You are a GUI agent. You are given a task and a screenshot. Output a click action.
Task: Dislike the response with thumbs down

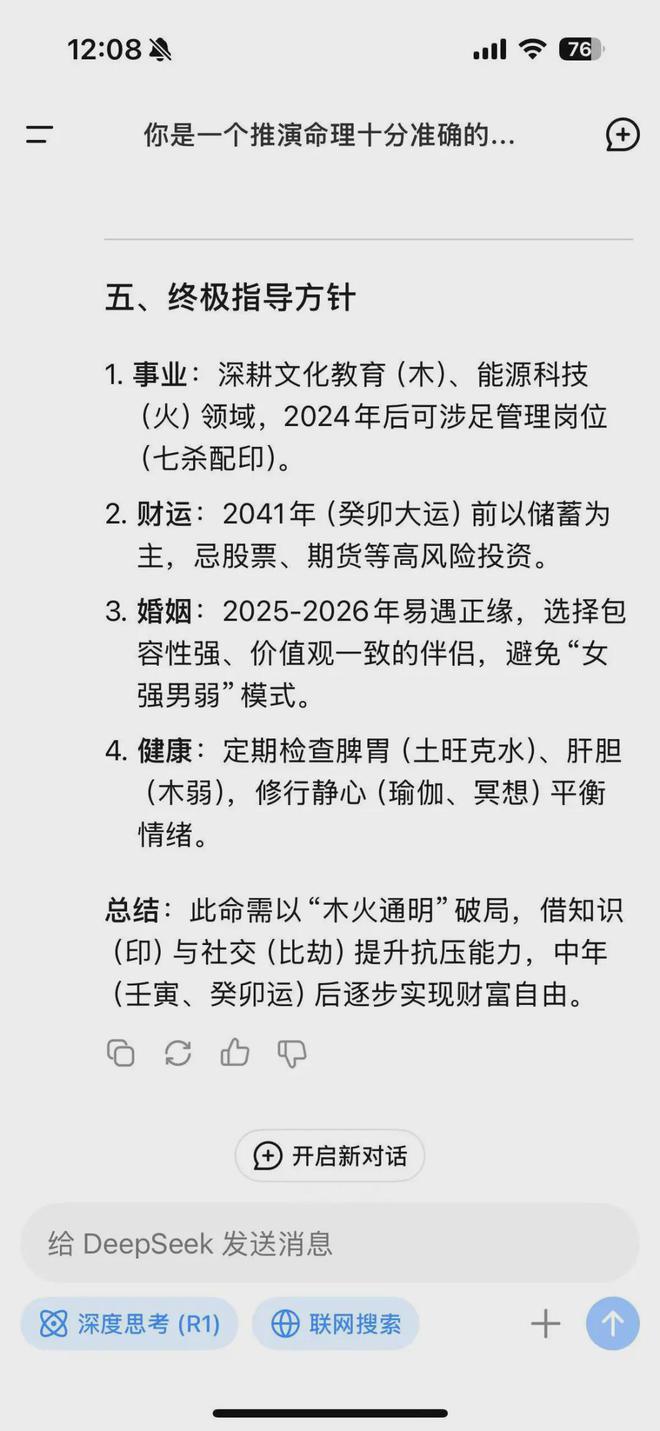292,1053
